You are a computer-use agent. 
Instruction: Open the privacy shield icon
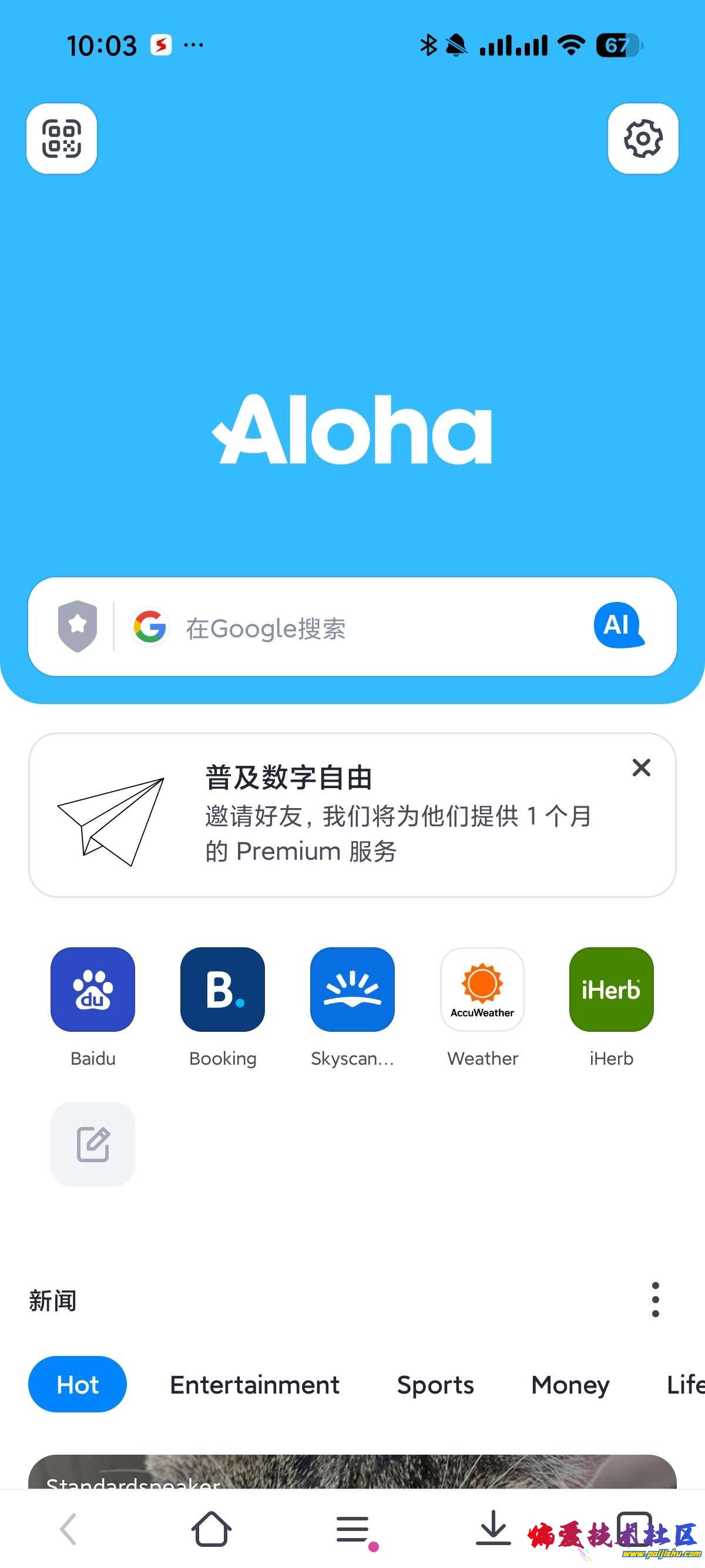point(78,626)
